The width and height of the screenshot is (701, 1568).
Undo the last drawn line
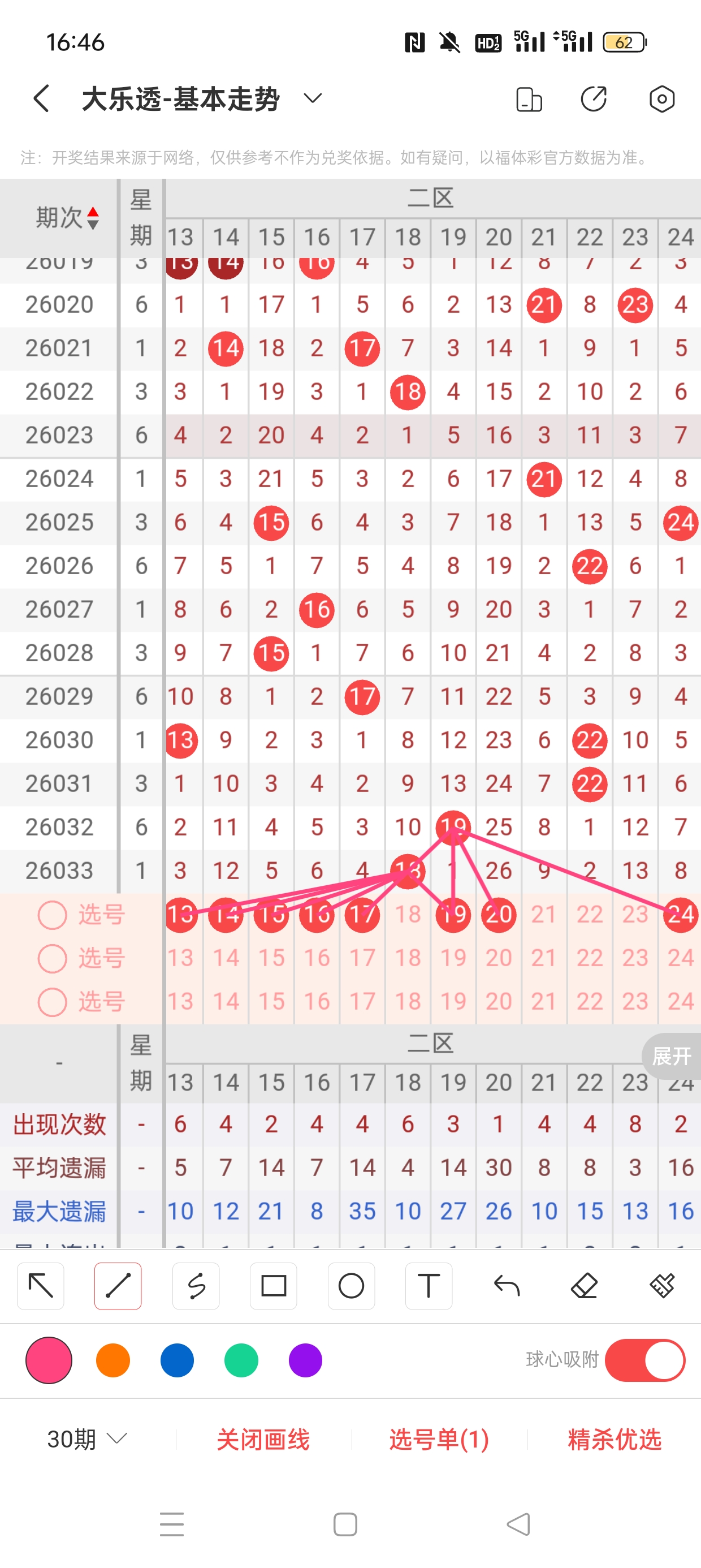click(507, 1286)
